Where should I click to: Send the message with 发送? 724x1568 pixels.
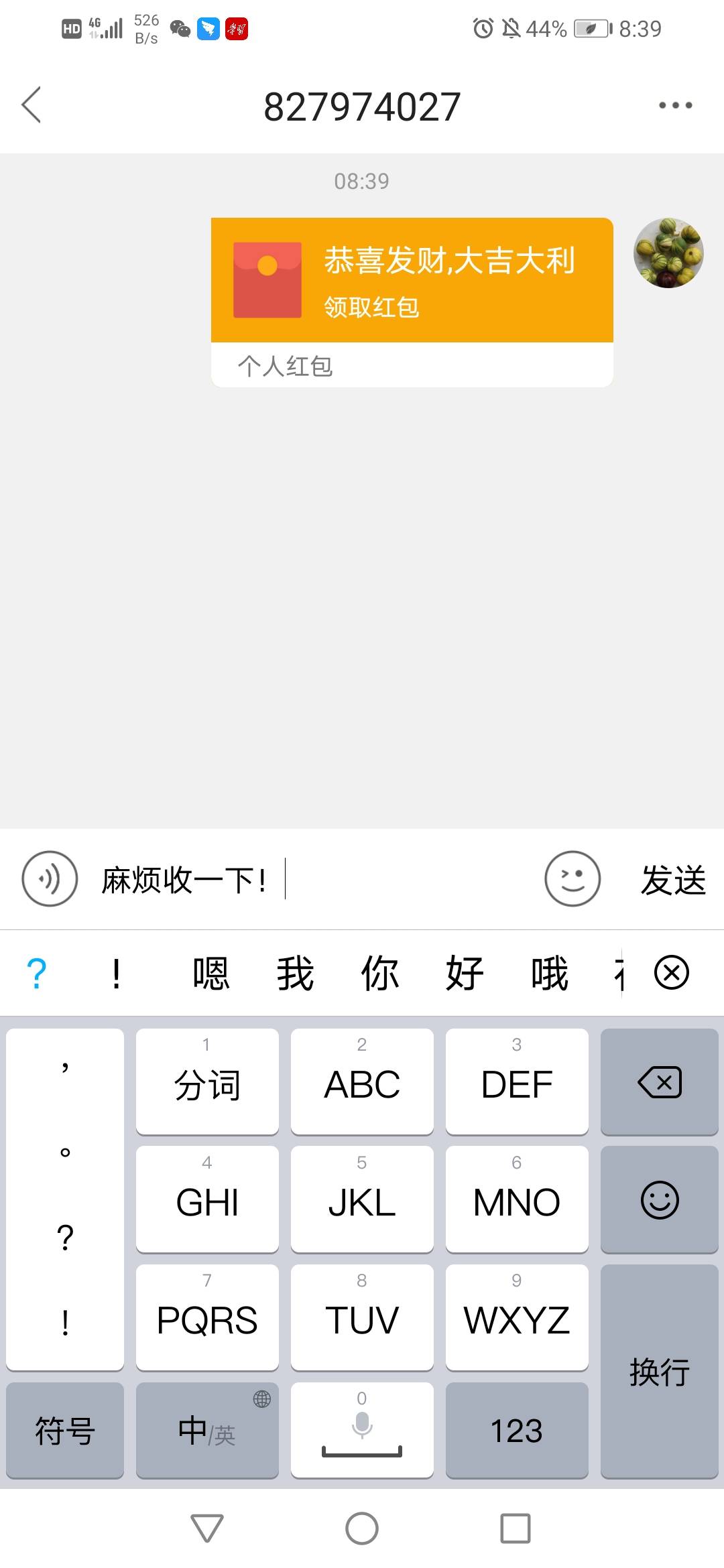[673, 879]
